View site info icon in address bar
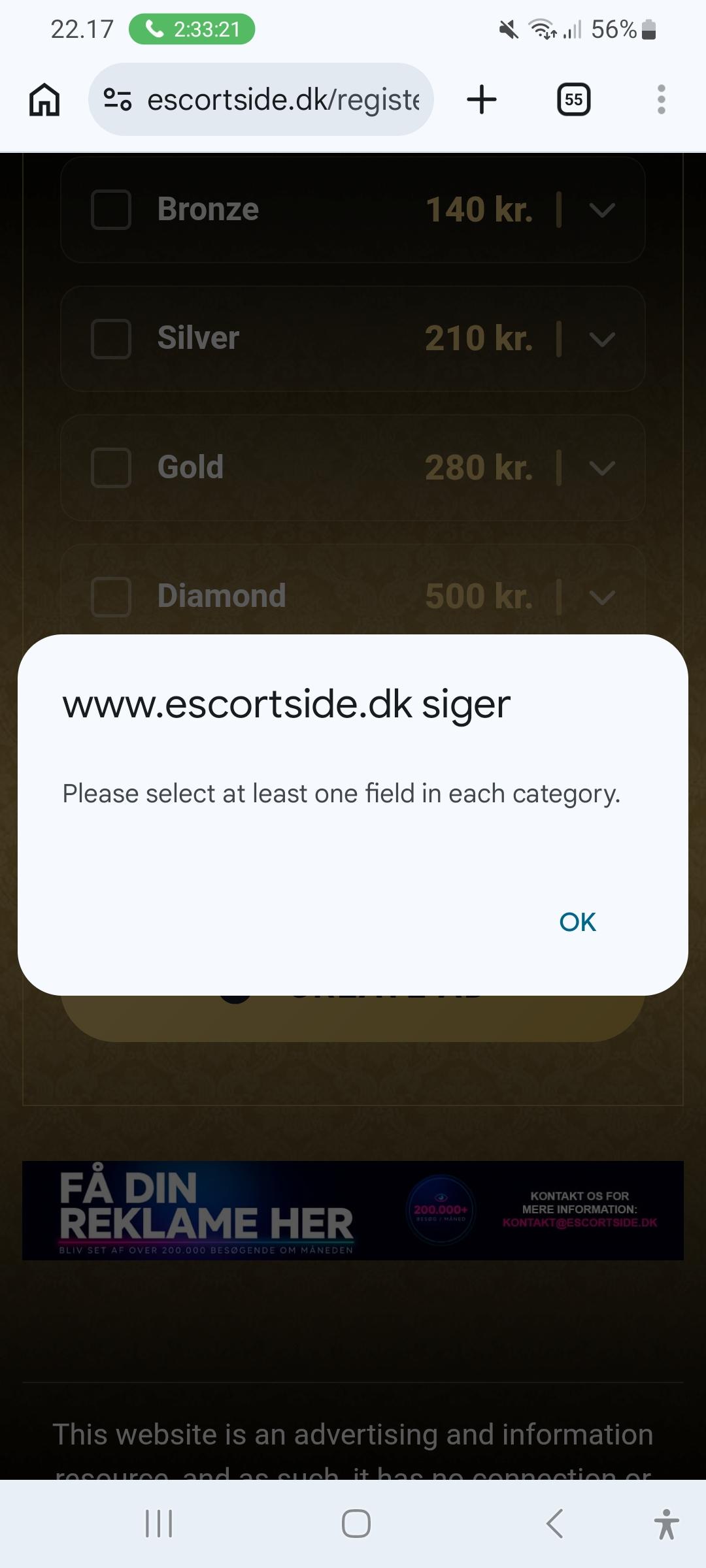The width and height of the screenshot is (706, 1568). point(118,99)
